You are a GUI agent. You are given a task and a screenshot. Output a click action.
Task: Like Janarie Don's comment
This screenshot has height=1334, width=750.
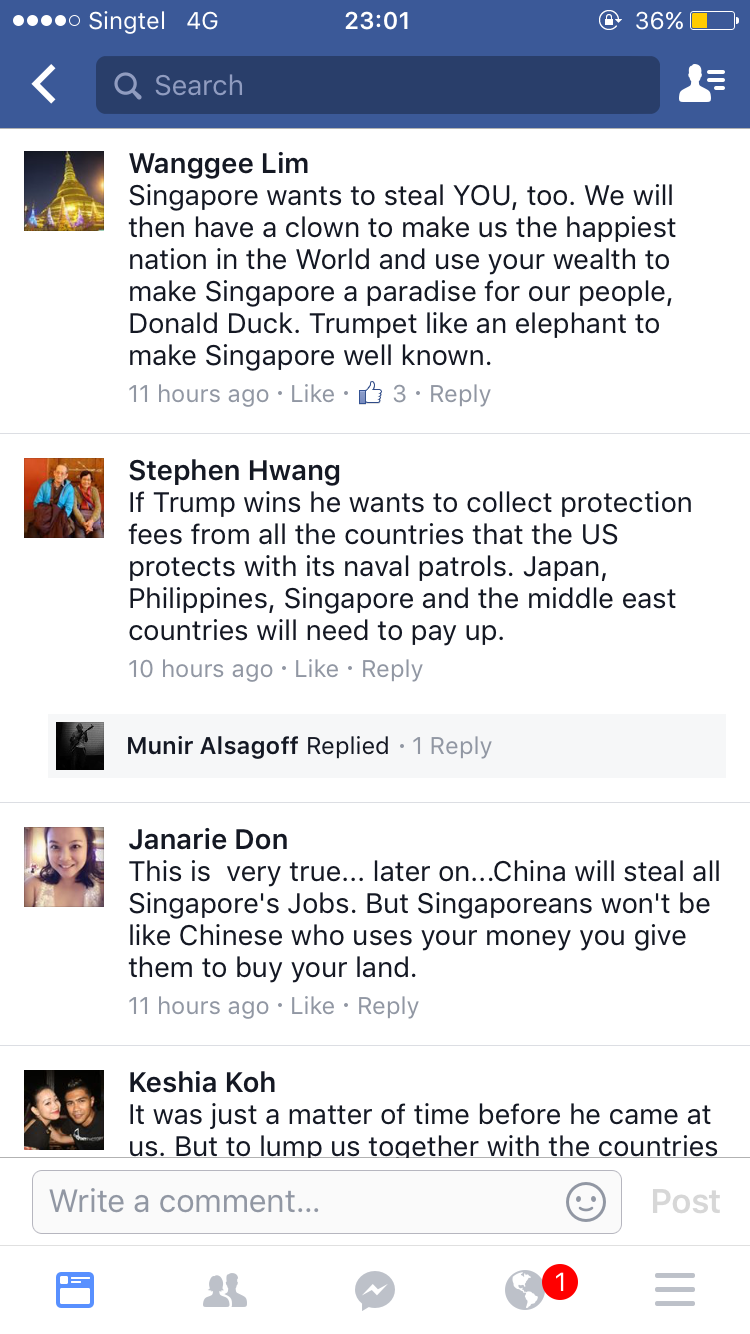pyautogui.click(x=312, y=1006)
